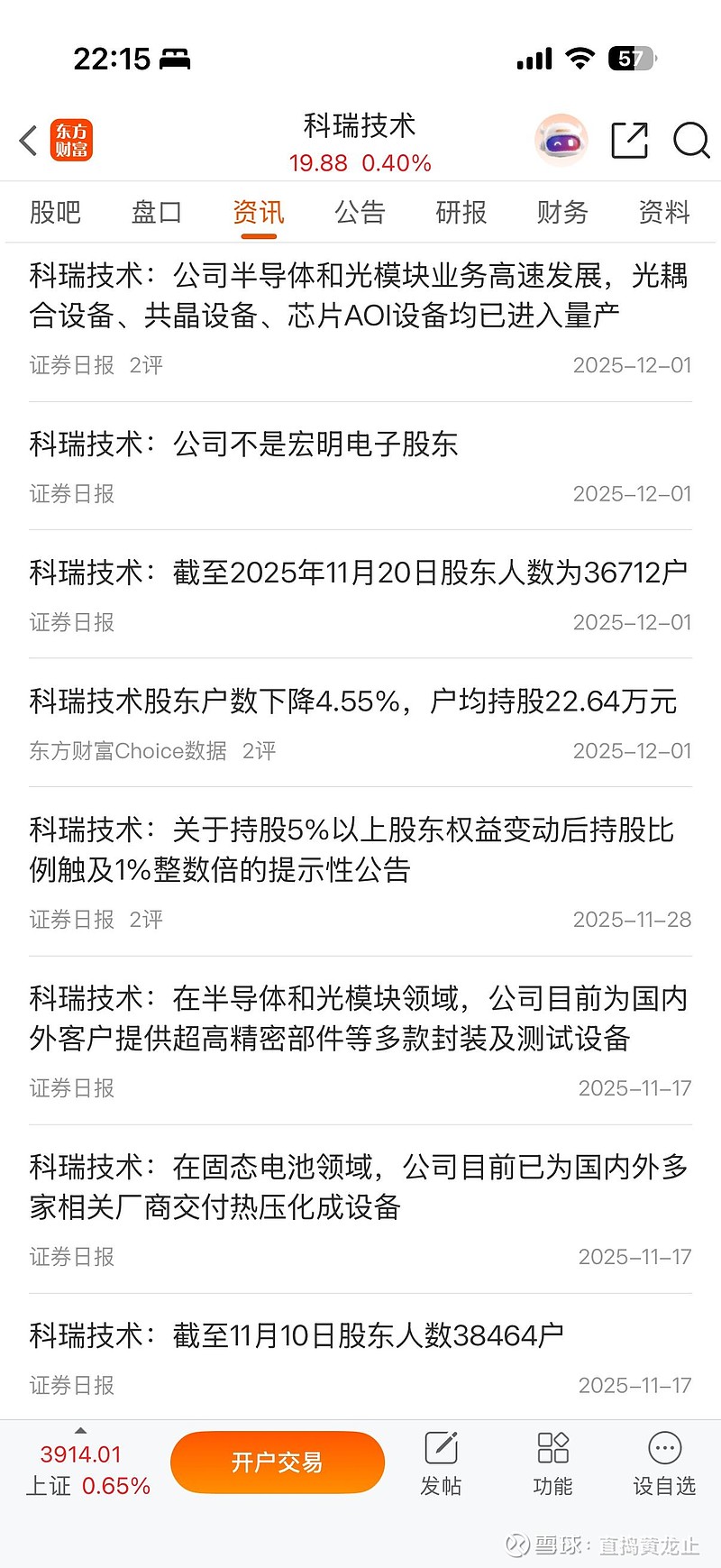Open the 研报 tab
Image resolution: width=721 pixels, height=1568 pixels.
click(x=461, y=213)
